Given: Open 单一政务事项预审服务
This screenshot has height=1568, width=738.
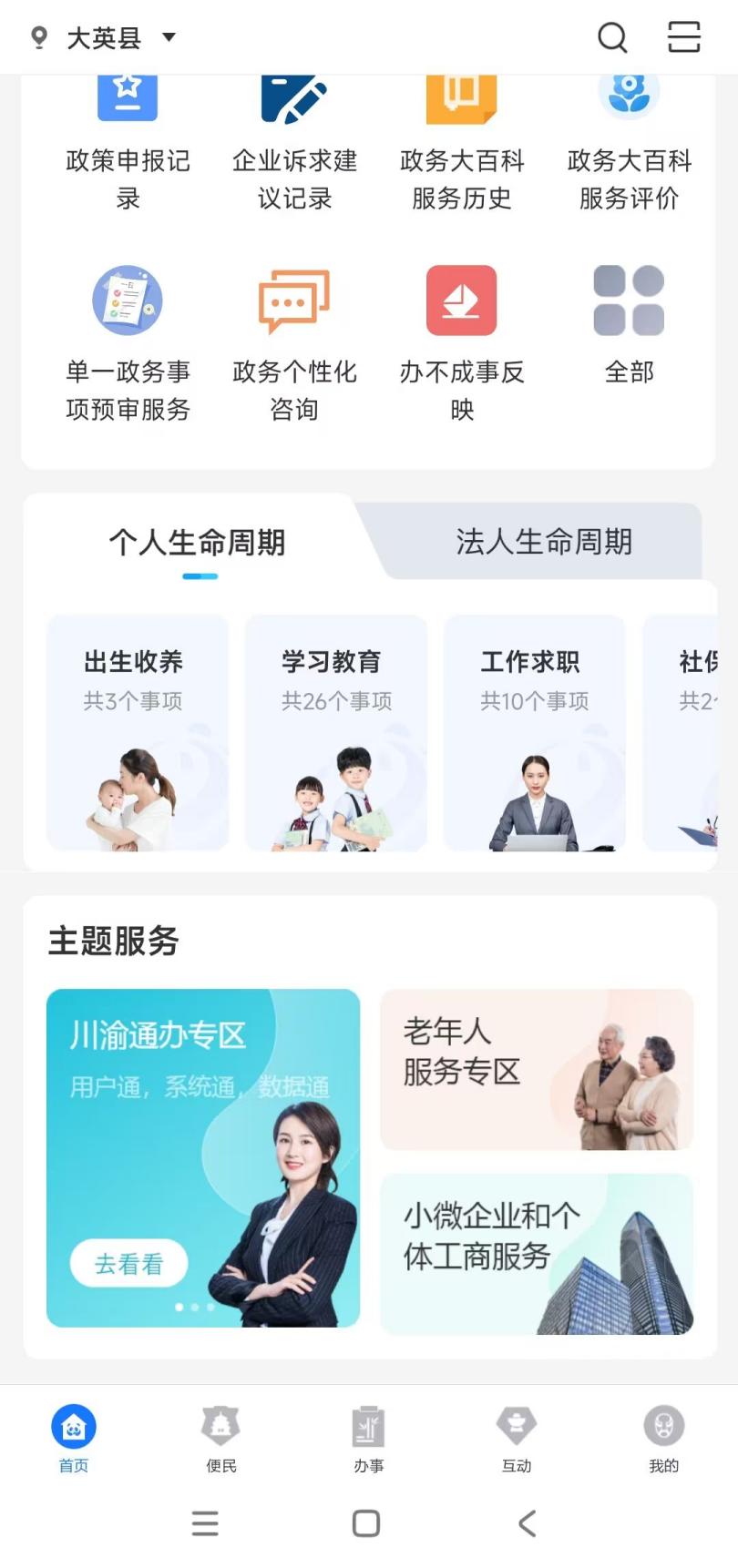Looking at the screenshot, I should tap(128, 343).
